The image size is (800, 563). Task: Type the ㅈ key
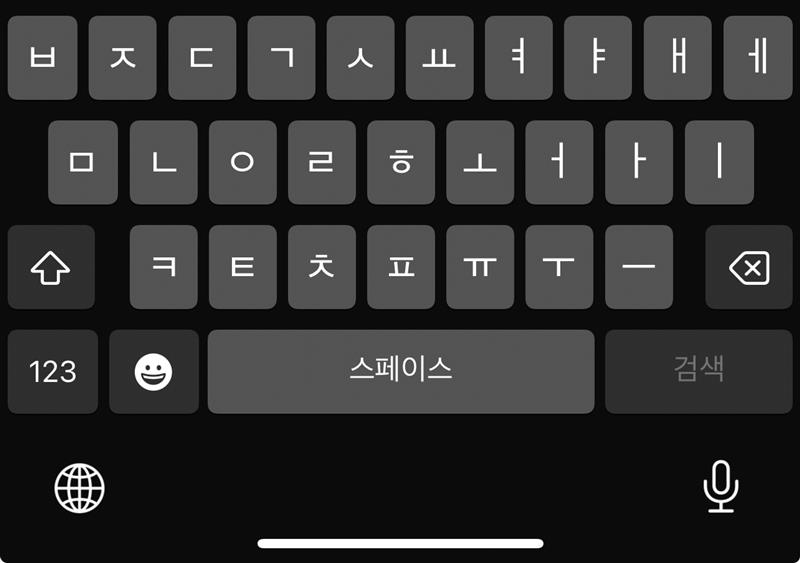tap(122, 58)
